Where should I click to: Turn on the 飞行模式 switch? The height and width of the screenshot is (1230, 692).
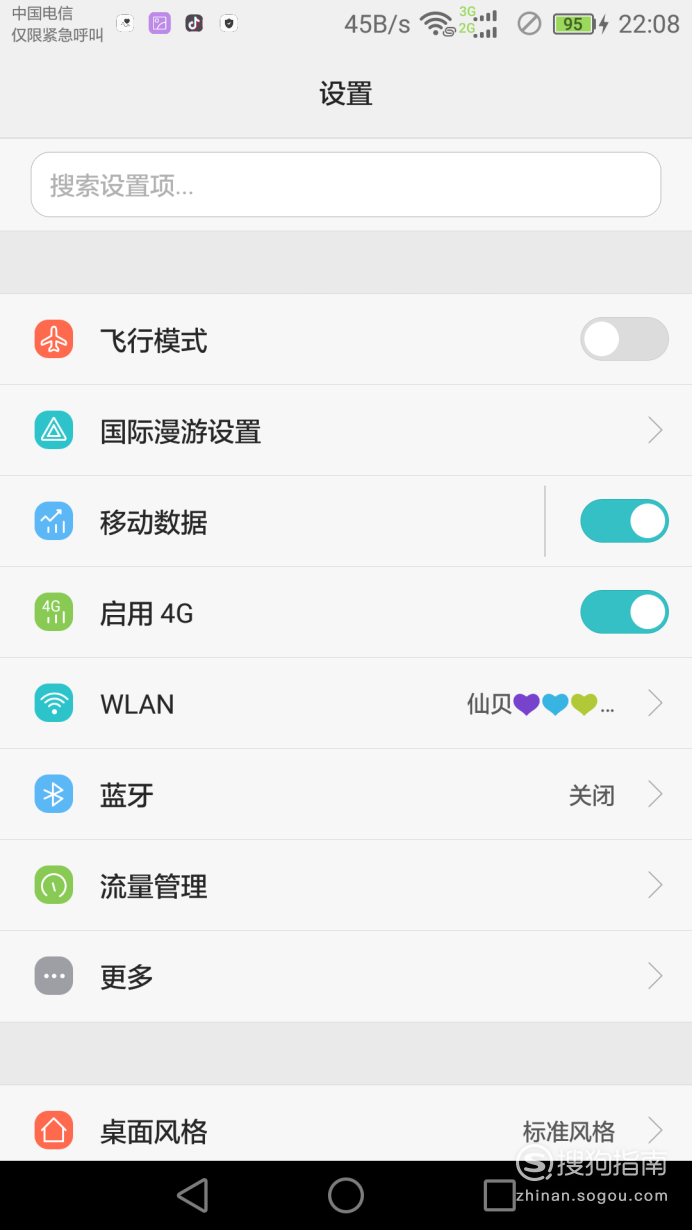624,340
